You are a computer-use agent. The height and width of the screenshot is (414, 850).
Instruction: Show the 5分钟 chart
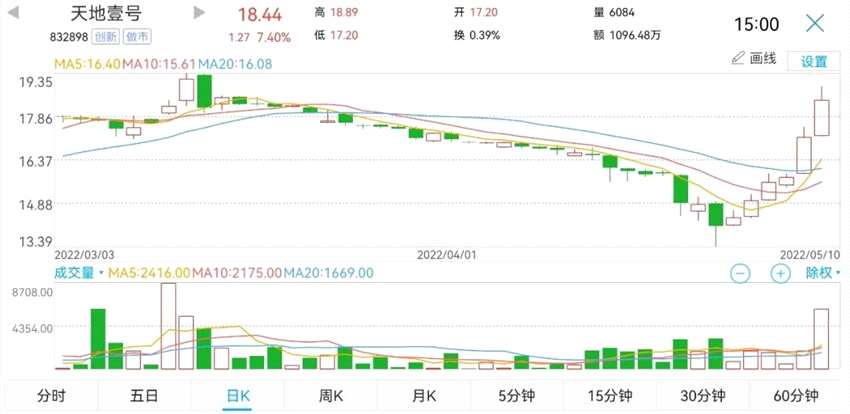pyautogui.click(x=517, y=396)
